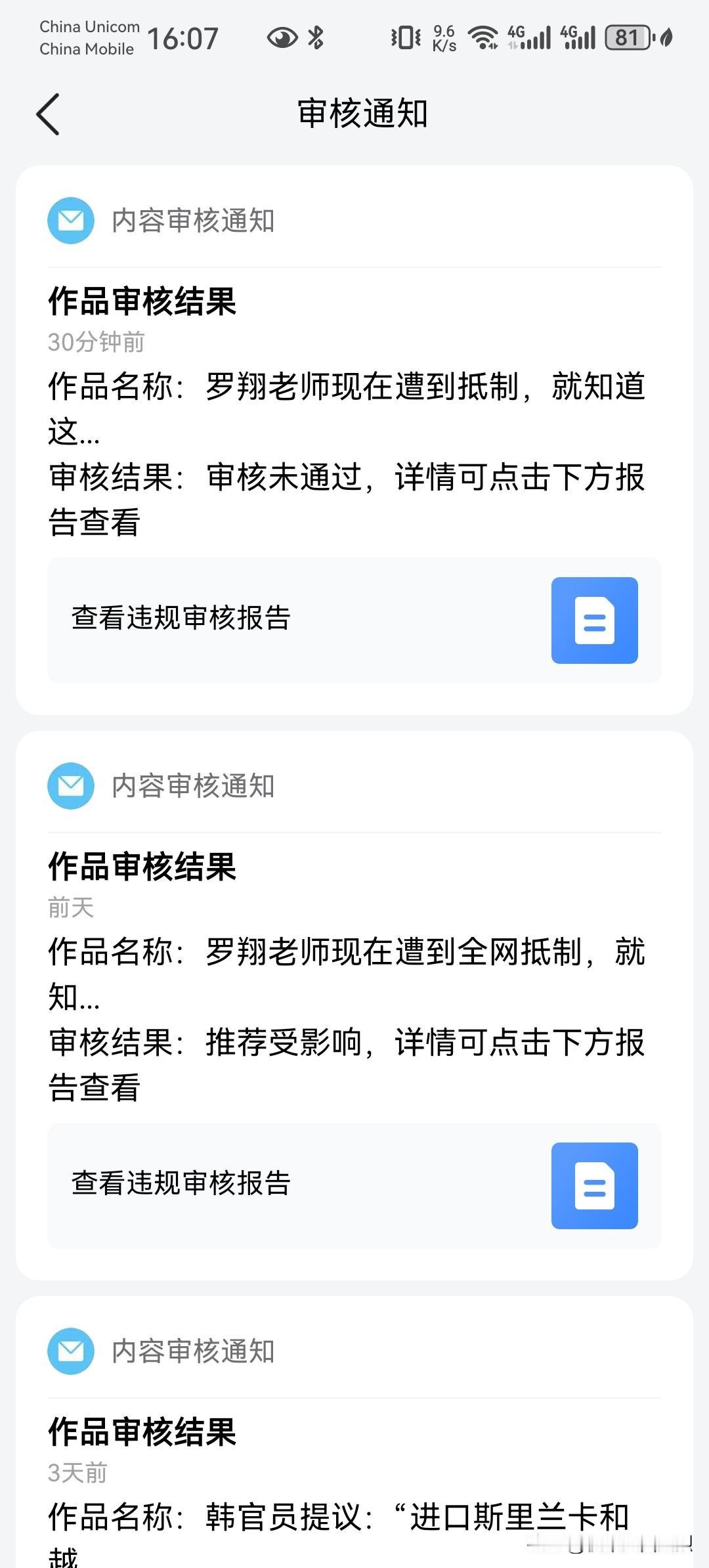Screen dimensions: 709x1568
Task: Select the 审核通知 page title
Action: coord(362,112)
